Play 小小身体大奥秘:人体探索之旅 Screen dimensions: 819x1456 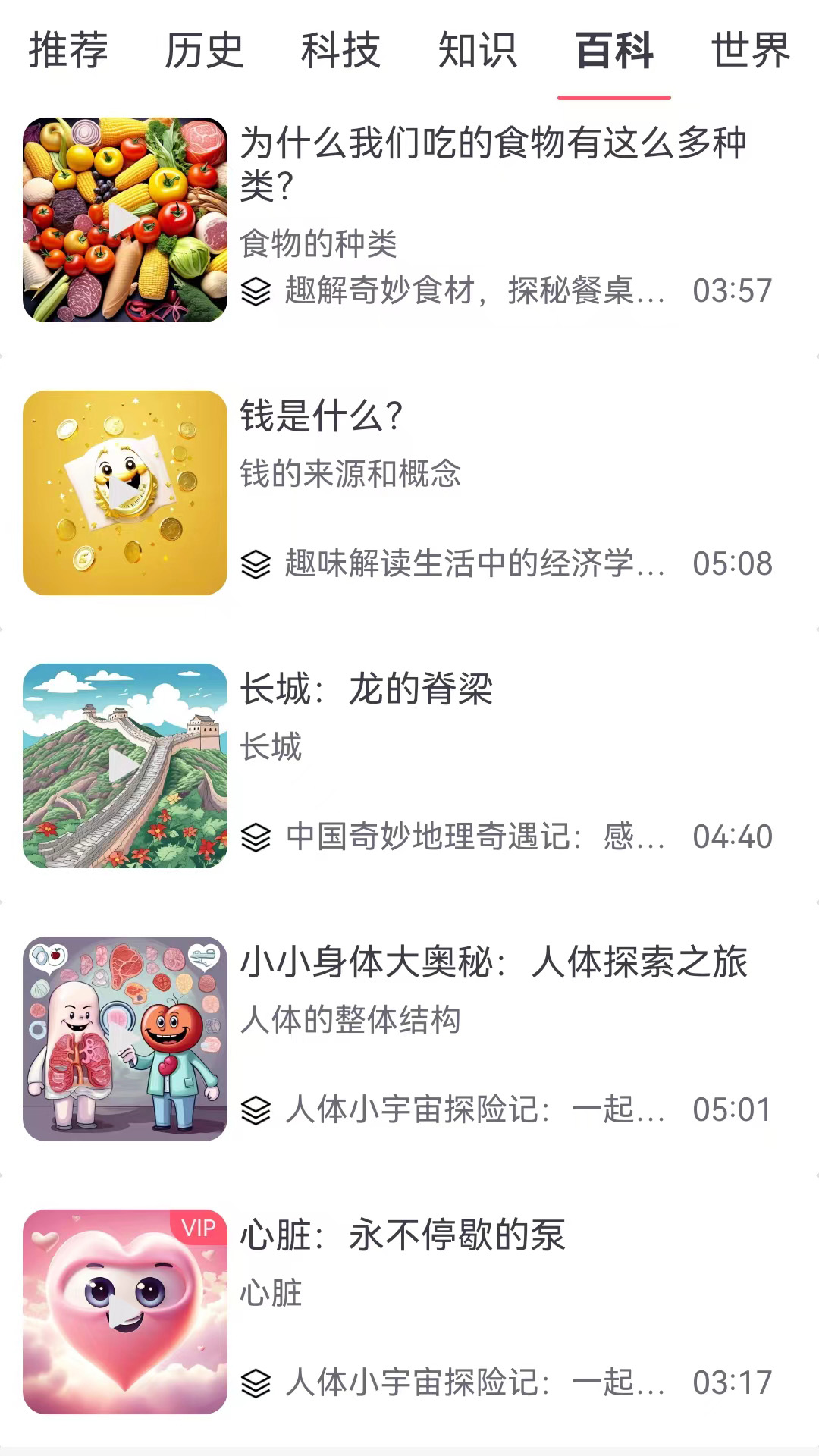[125, 1039]
